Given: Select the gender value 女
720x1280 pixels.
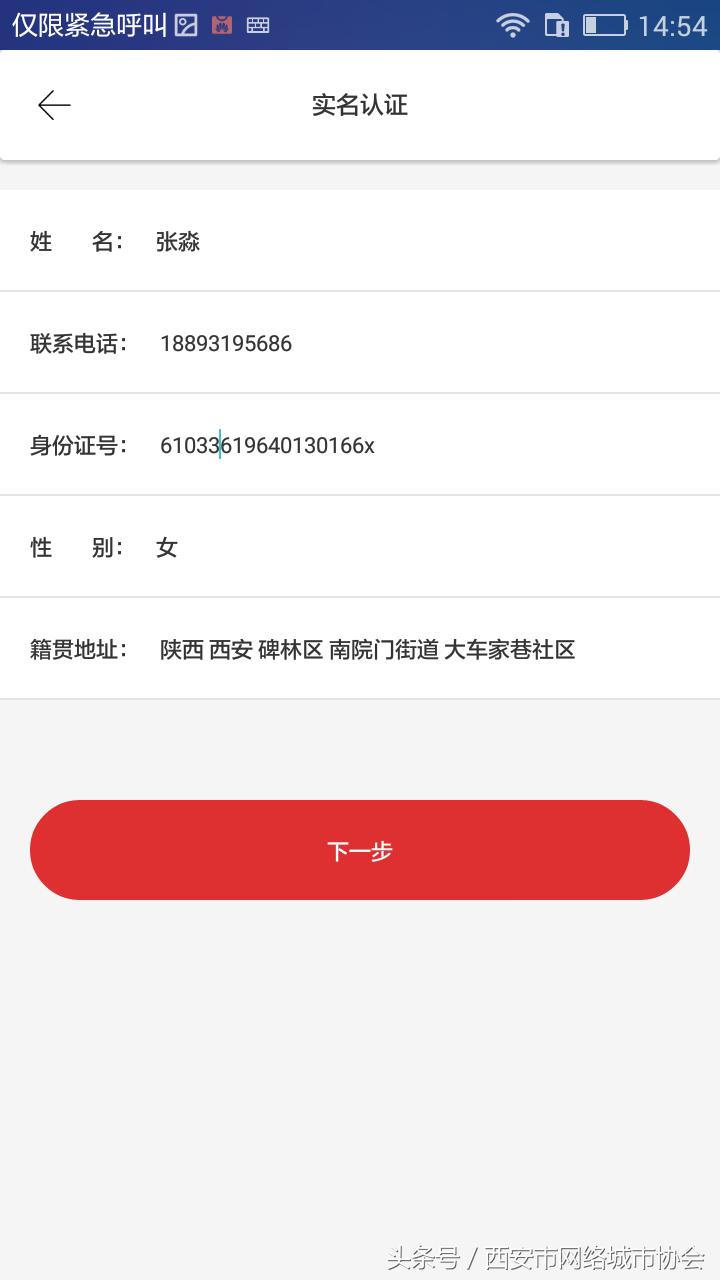Looking at the screenshot, I should tap(167, 548).
